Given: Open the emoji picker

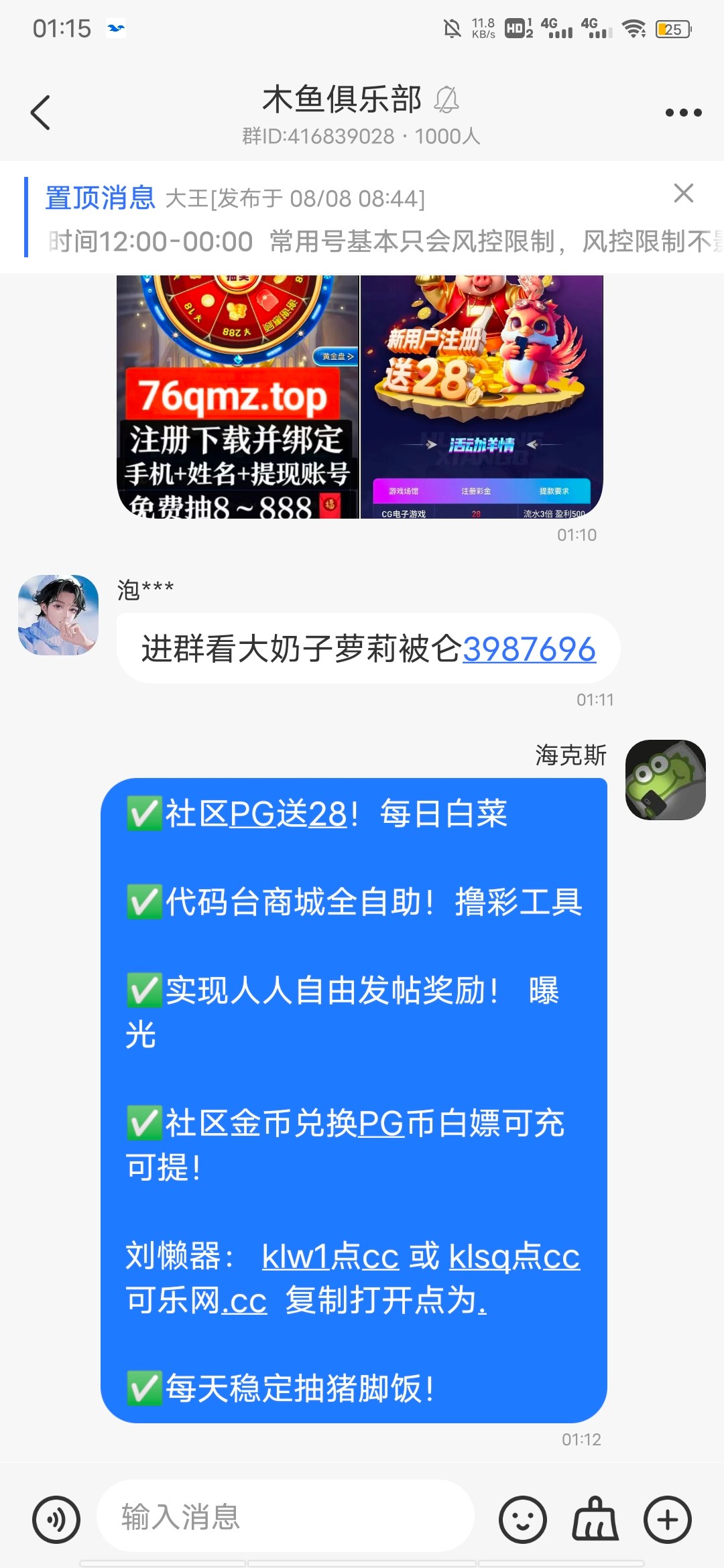Looking at the screenshot, I should [522, 1519].
